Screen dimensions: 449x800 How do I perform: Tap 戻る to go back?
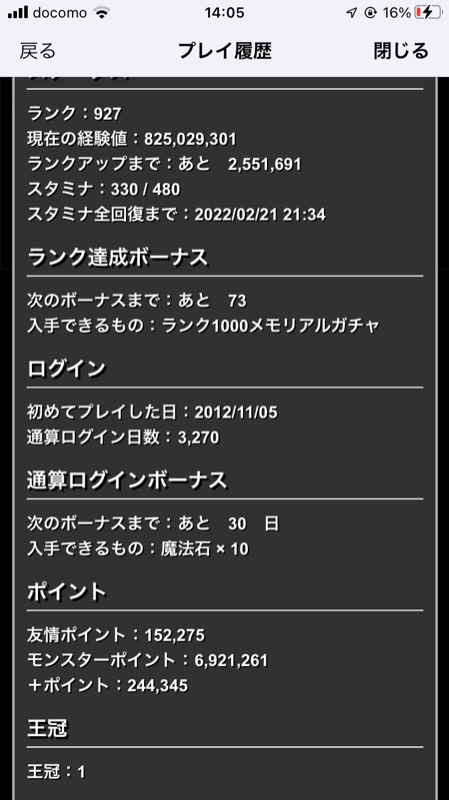[38, 51]
